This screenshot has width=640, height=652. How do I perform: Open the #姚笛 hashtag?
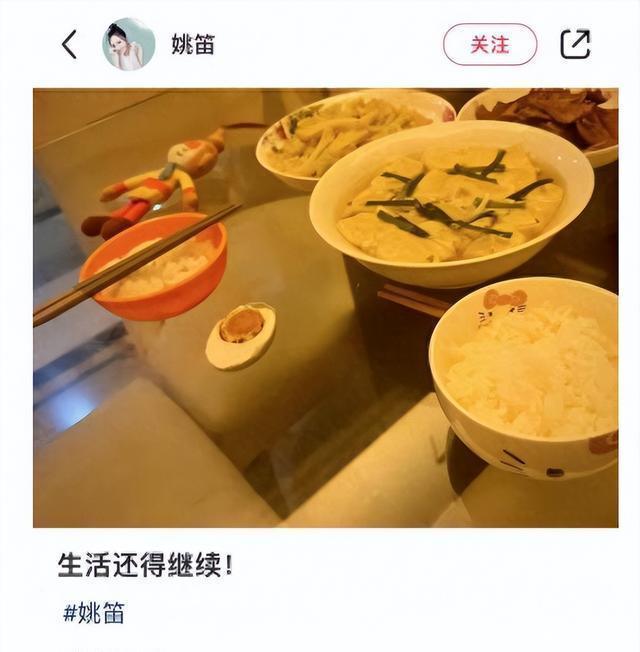coord(94,613)
